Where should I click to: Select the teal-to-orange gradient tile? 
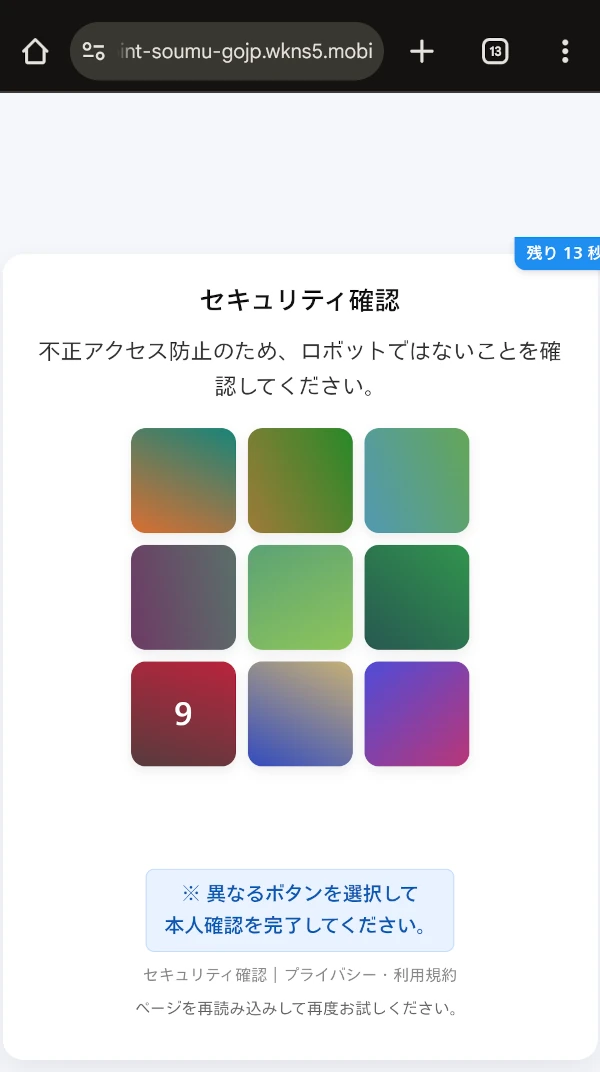coord(183,480)
